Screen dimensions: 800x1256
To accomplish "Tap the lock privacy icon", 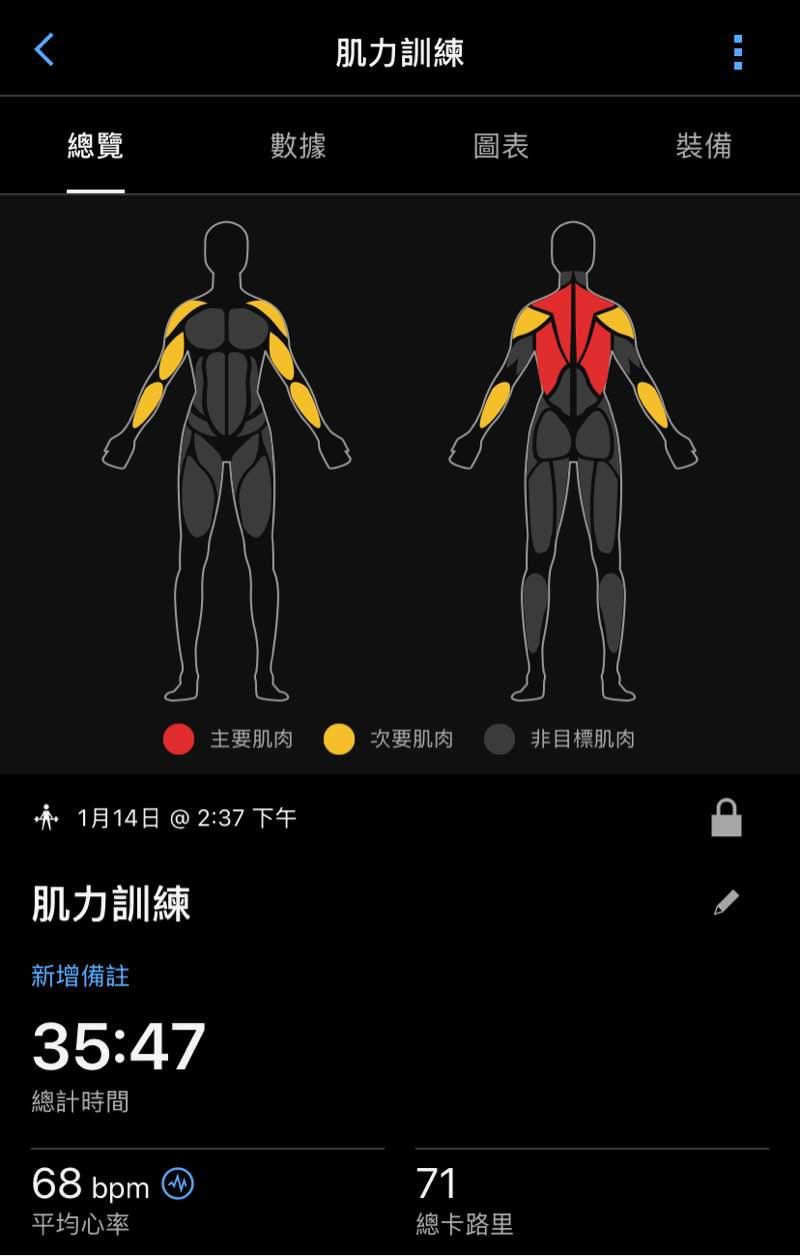I will click(726, 818).
